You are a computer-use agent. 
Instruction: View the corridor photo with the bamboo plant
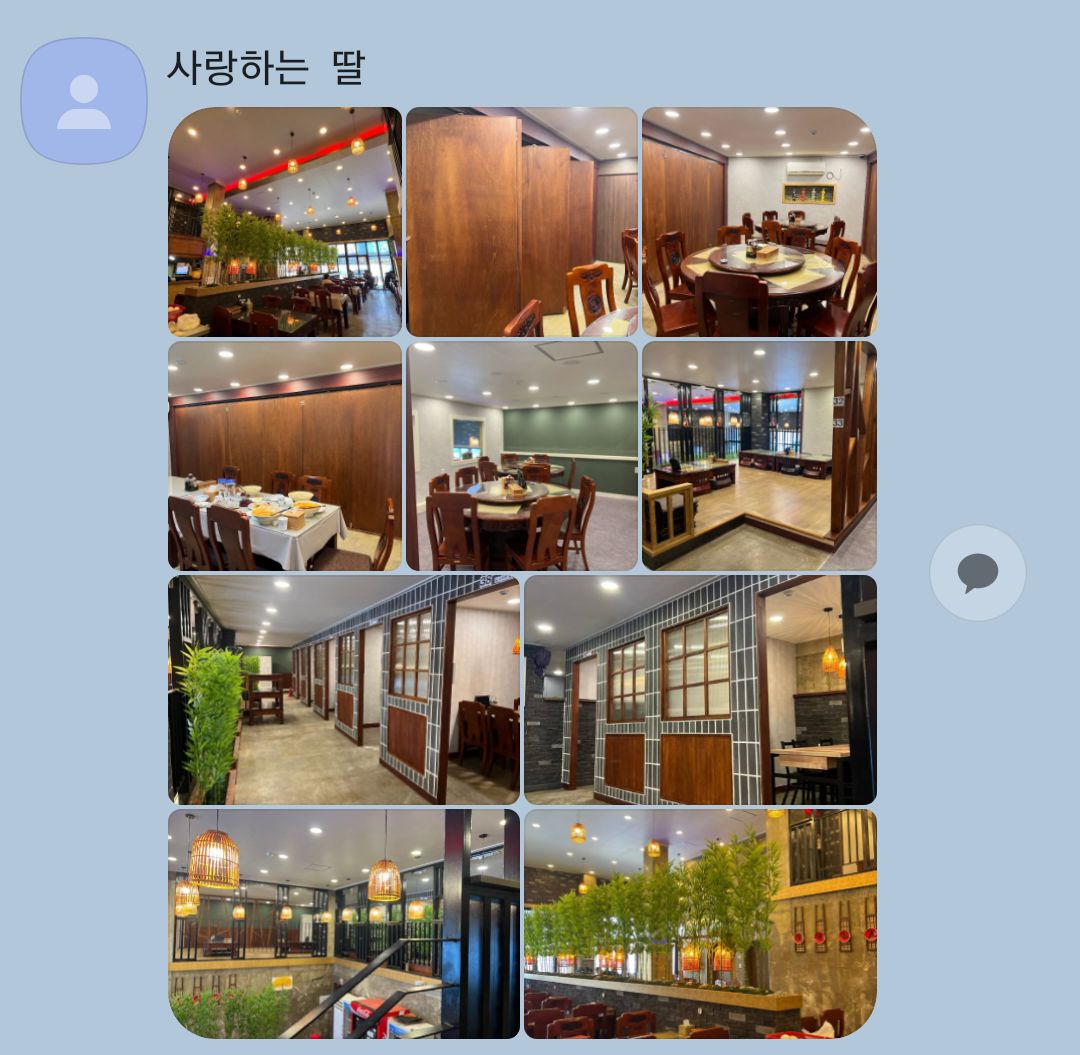coord(343,690)
